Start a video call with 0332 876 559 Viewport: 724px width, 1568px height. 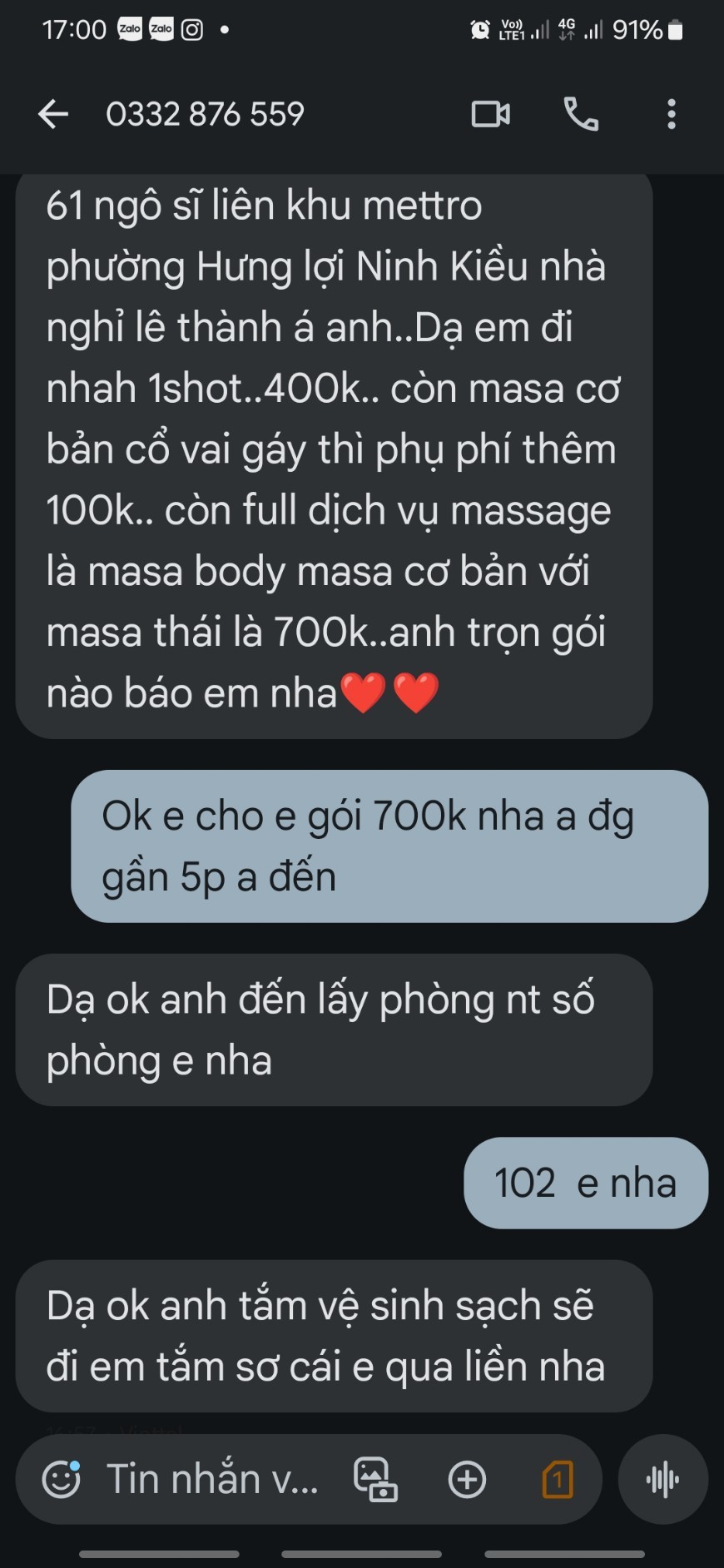click(490, 114)
